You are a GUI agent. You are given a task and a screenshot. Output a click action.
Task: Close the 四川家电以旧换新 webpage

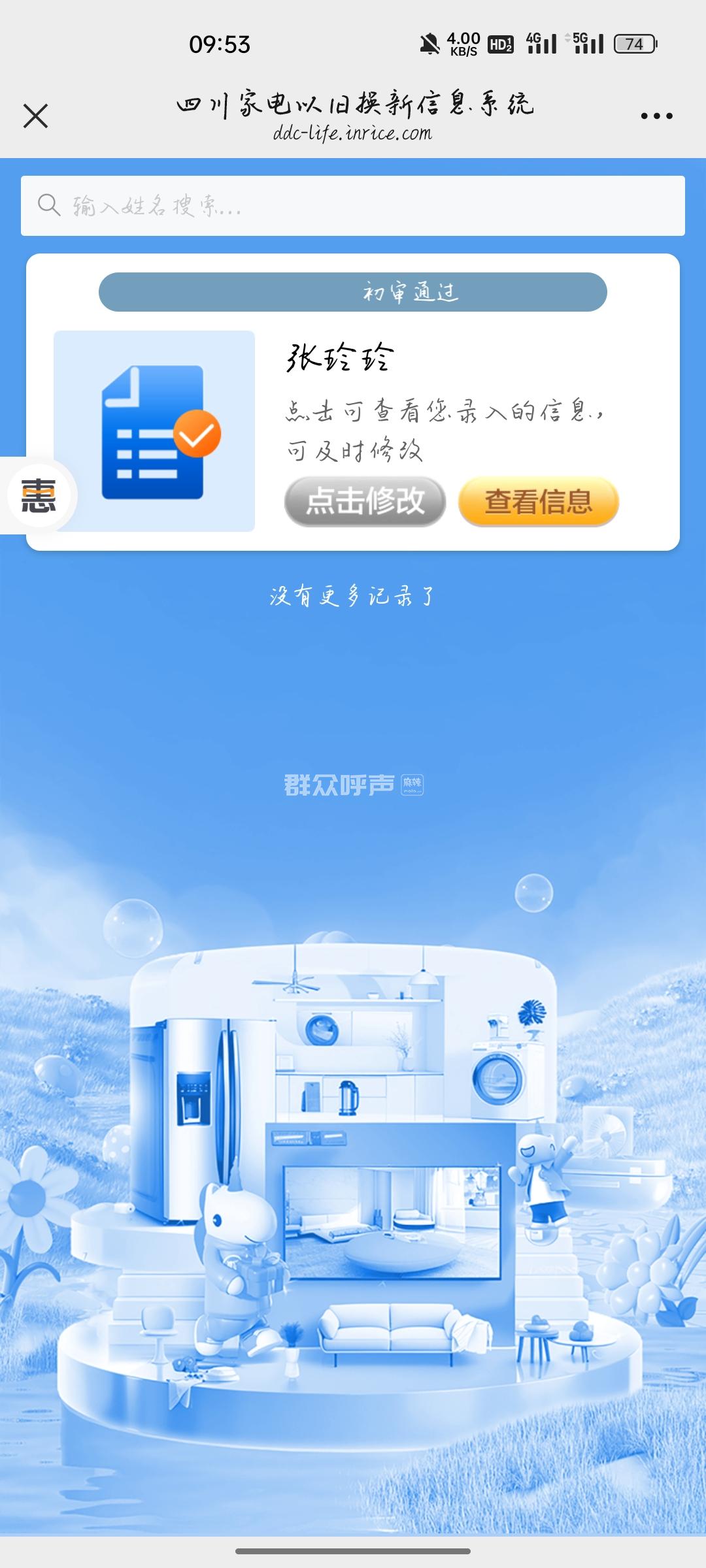click(x=36, y=116)
